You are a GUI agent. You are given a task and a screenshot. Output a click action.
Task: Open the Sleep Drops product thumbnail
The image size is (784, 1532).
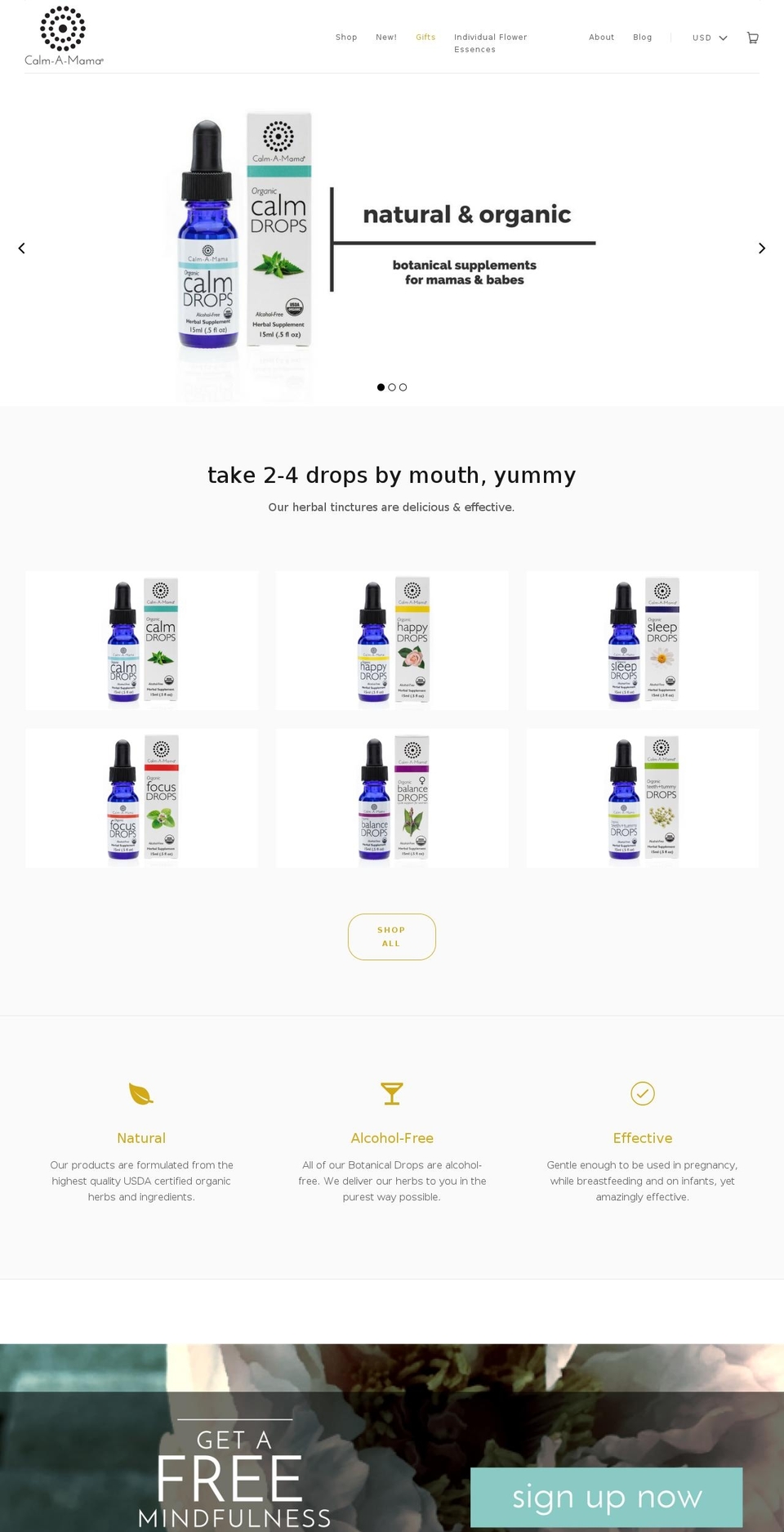point(643,640)
